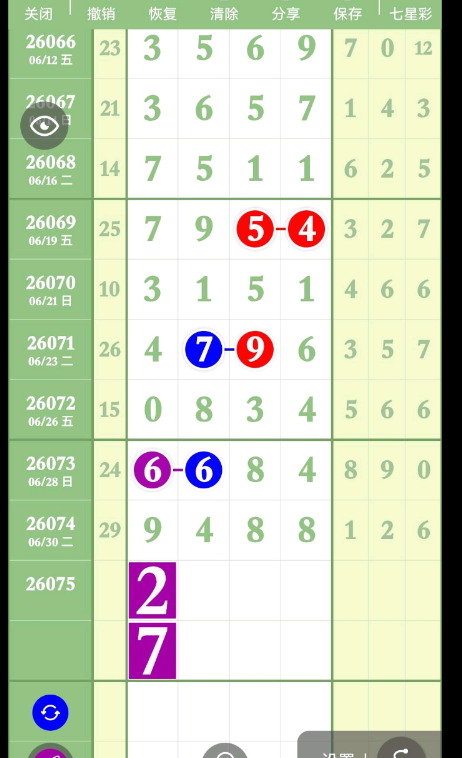Select the purple 2 prediction cell
The width and height of the screenshot is (462, 758).
tap(152, 590)
